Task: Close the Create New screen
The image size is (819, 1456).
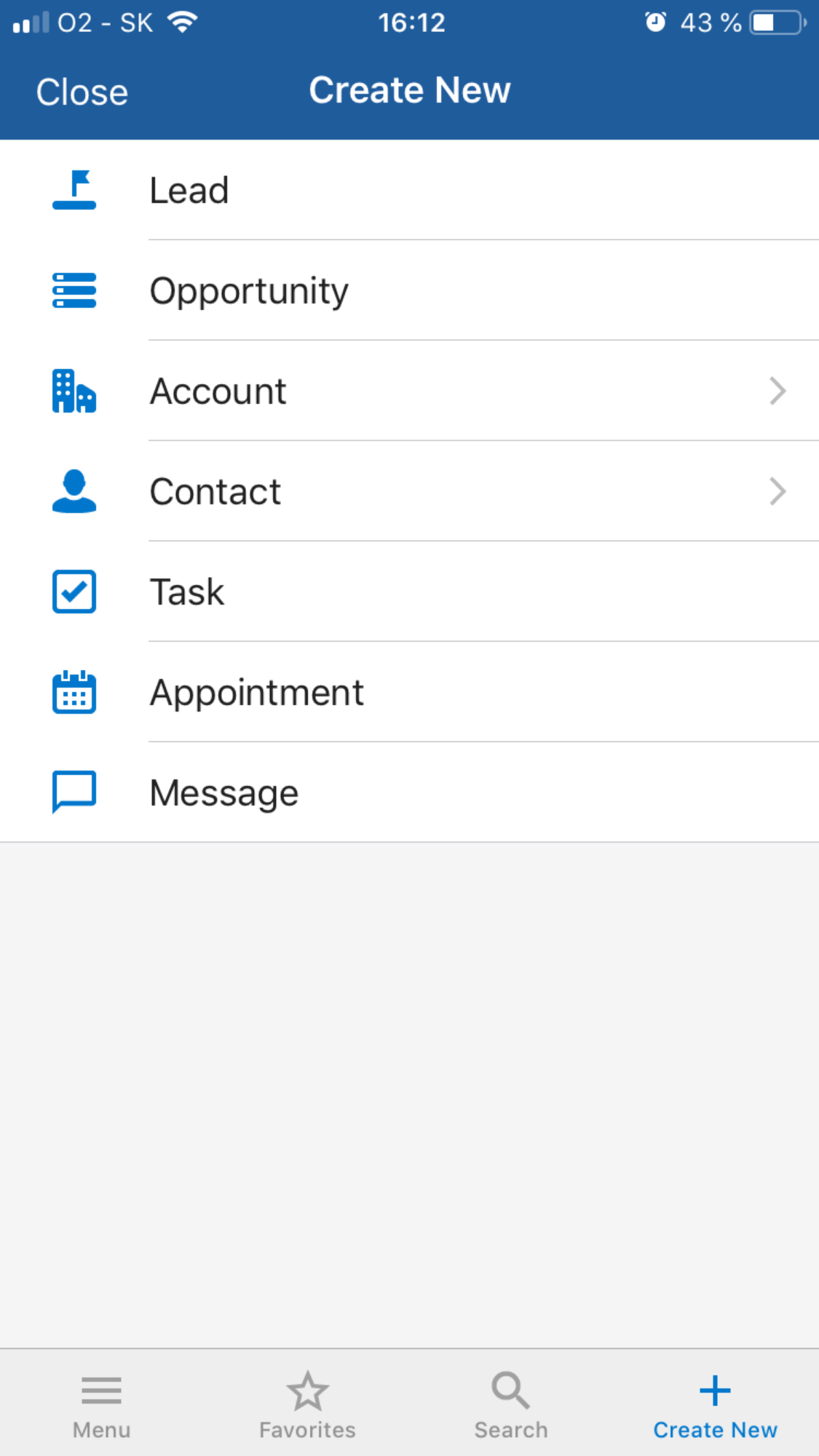Action: click(82, 92)
